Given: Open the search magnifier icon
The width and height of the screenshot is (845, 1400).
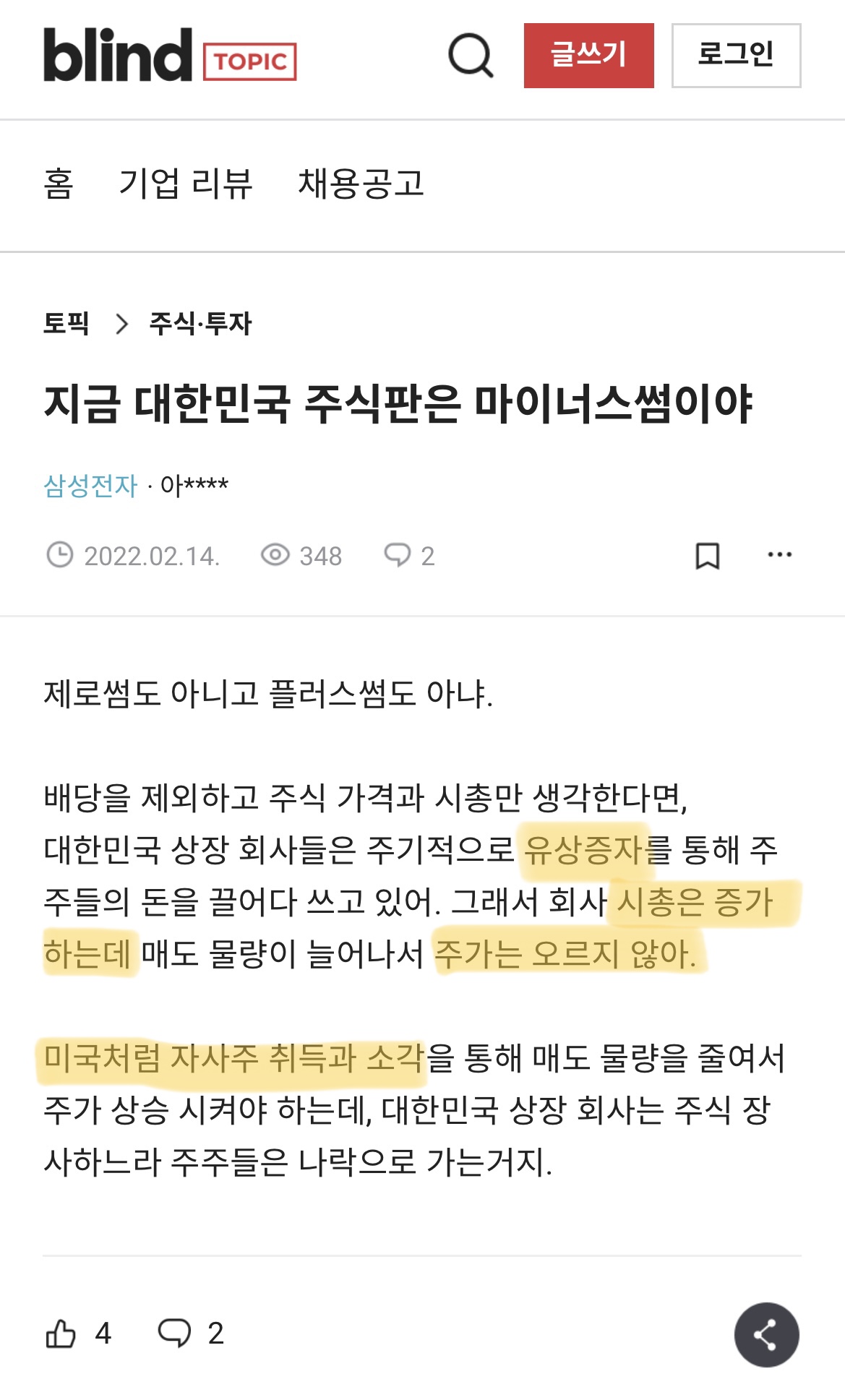Looking at the screenshot, I should tap(471, 55).
